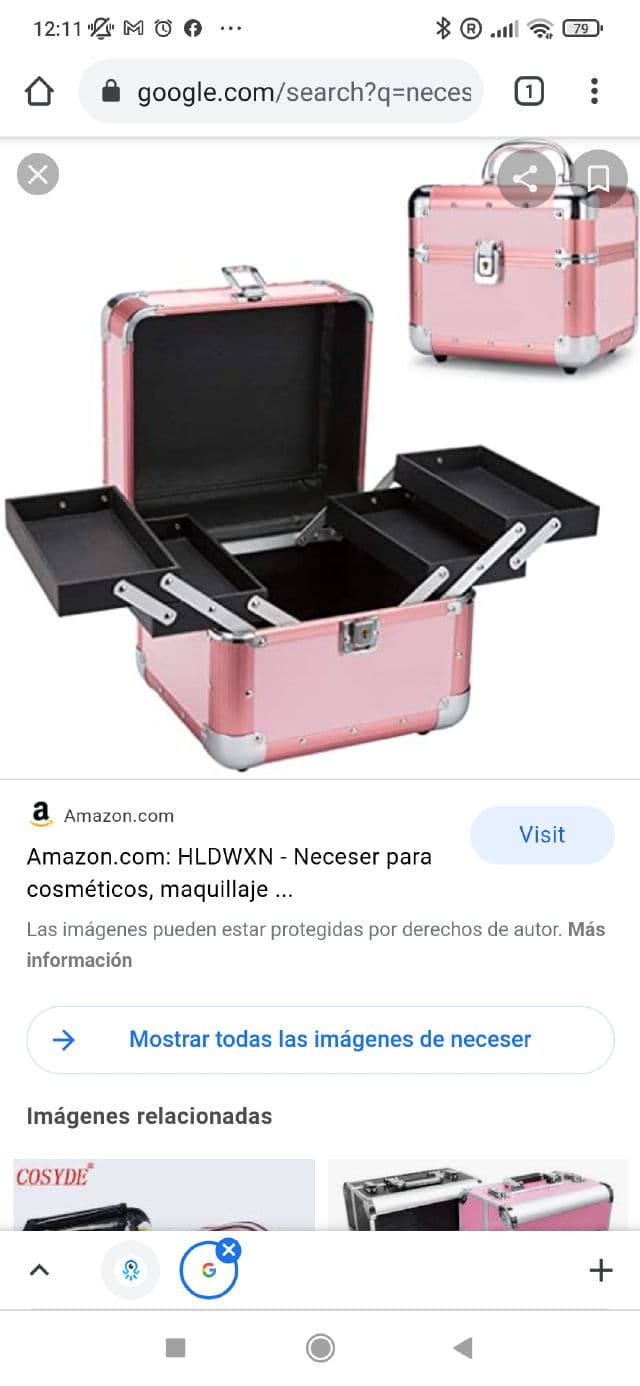Expand the bottom tab strip chevron
This screenshot has height=1386, width=640.
[39, 1271]
